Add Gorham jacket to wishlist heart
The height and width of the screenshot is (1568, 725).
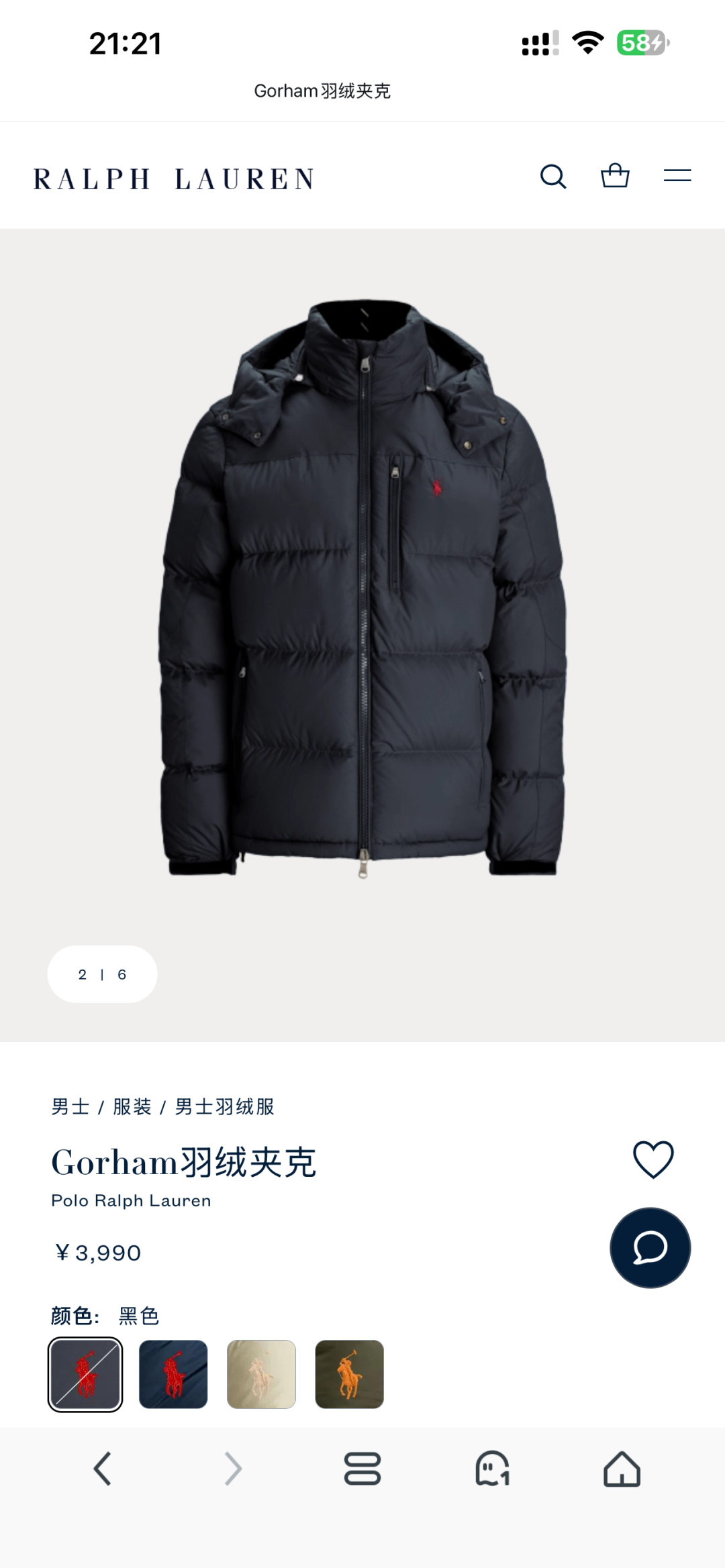point(653,1159)
